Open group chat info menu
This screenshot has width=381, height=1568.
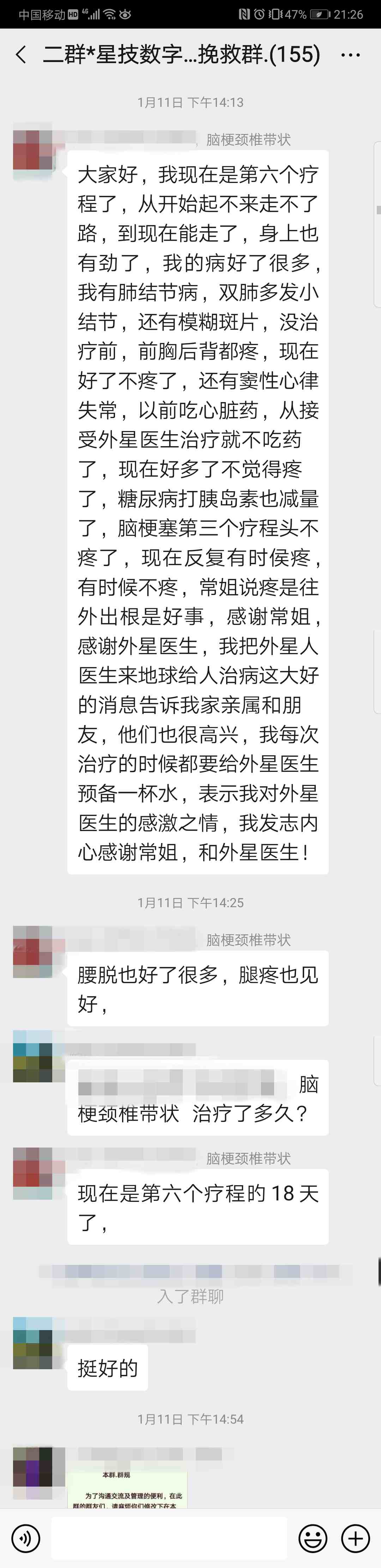click(x=350, y=55)
